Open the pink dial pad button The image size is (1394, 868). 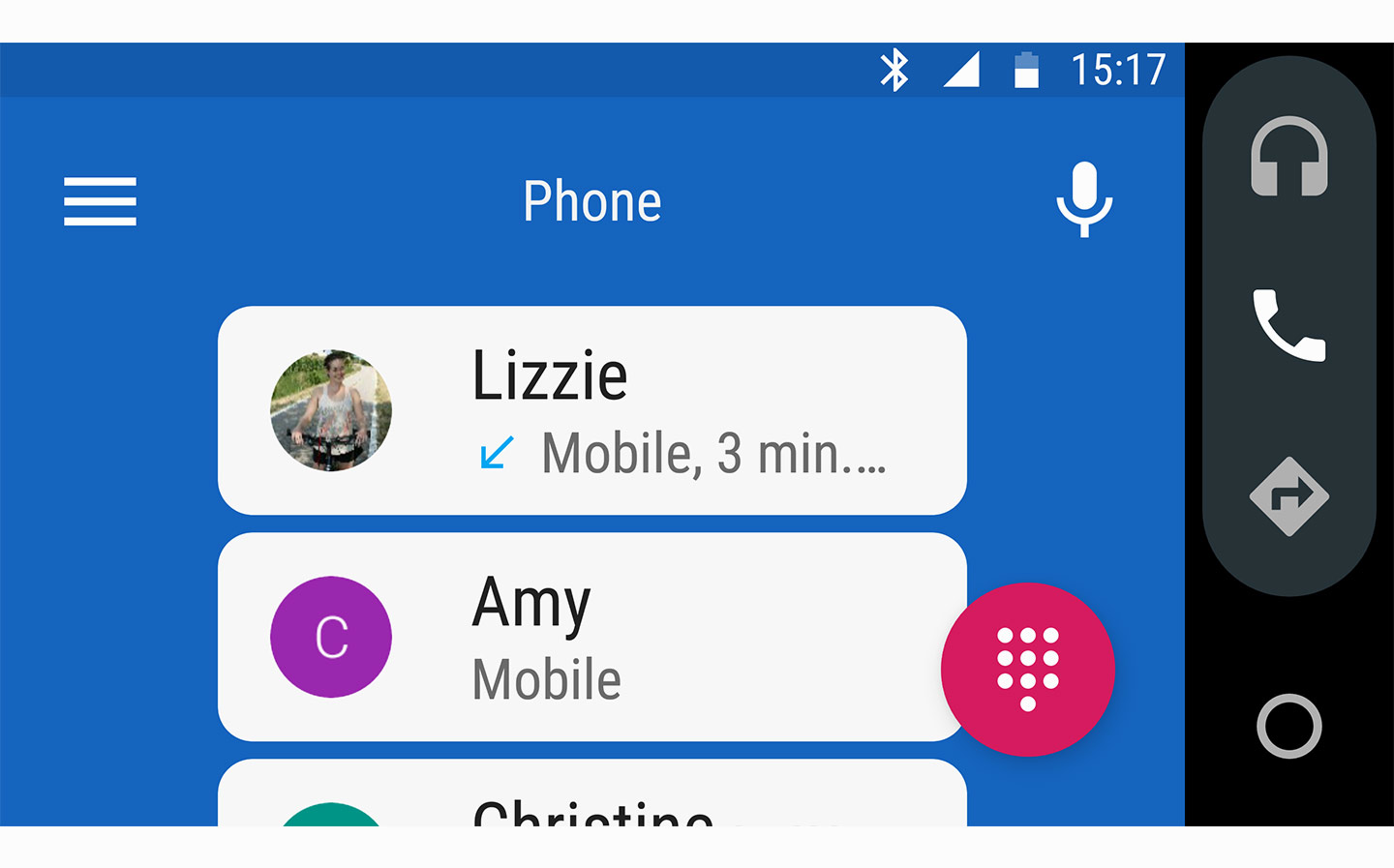pyautogui.click(x=1027, y=670)
